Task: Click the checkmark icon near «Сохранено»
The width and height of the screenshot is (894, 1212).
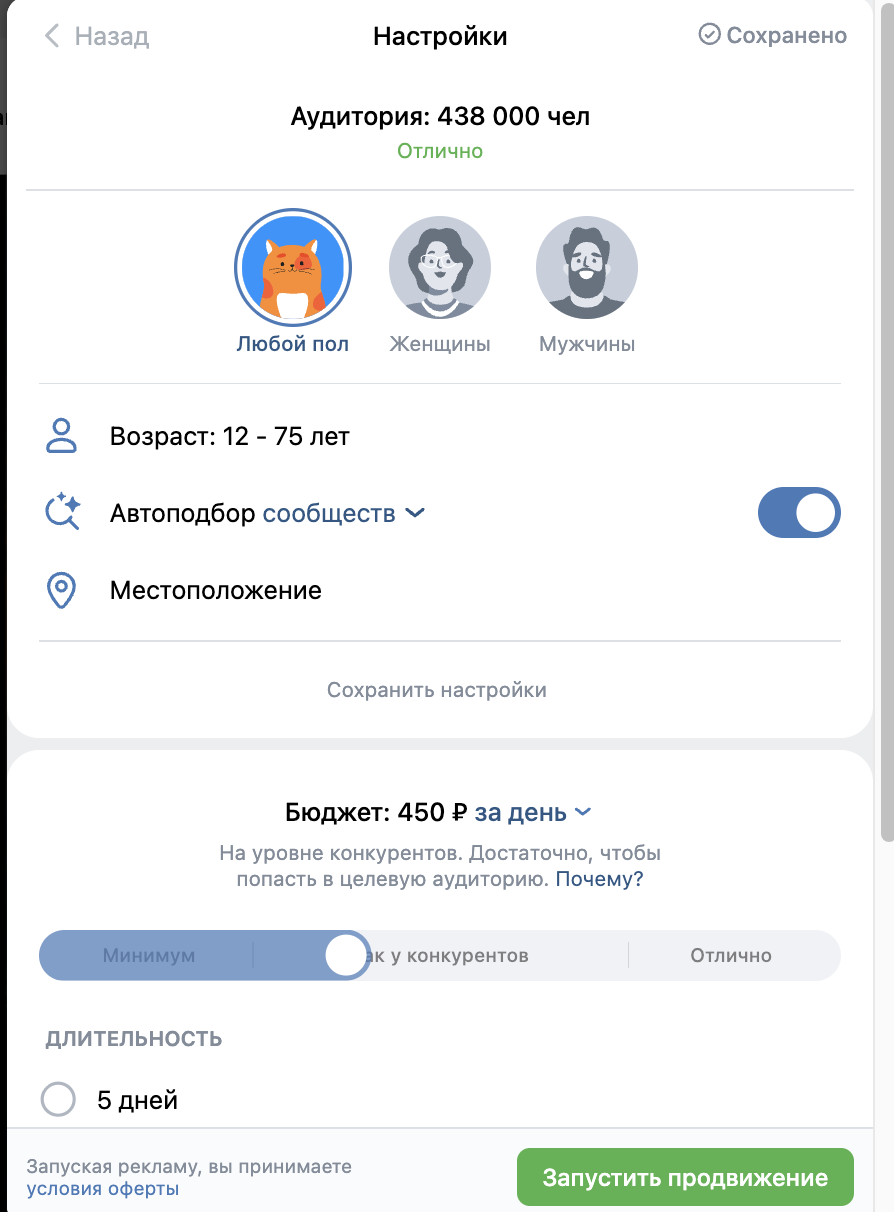Action: pos(710,35)
